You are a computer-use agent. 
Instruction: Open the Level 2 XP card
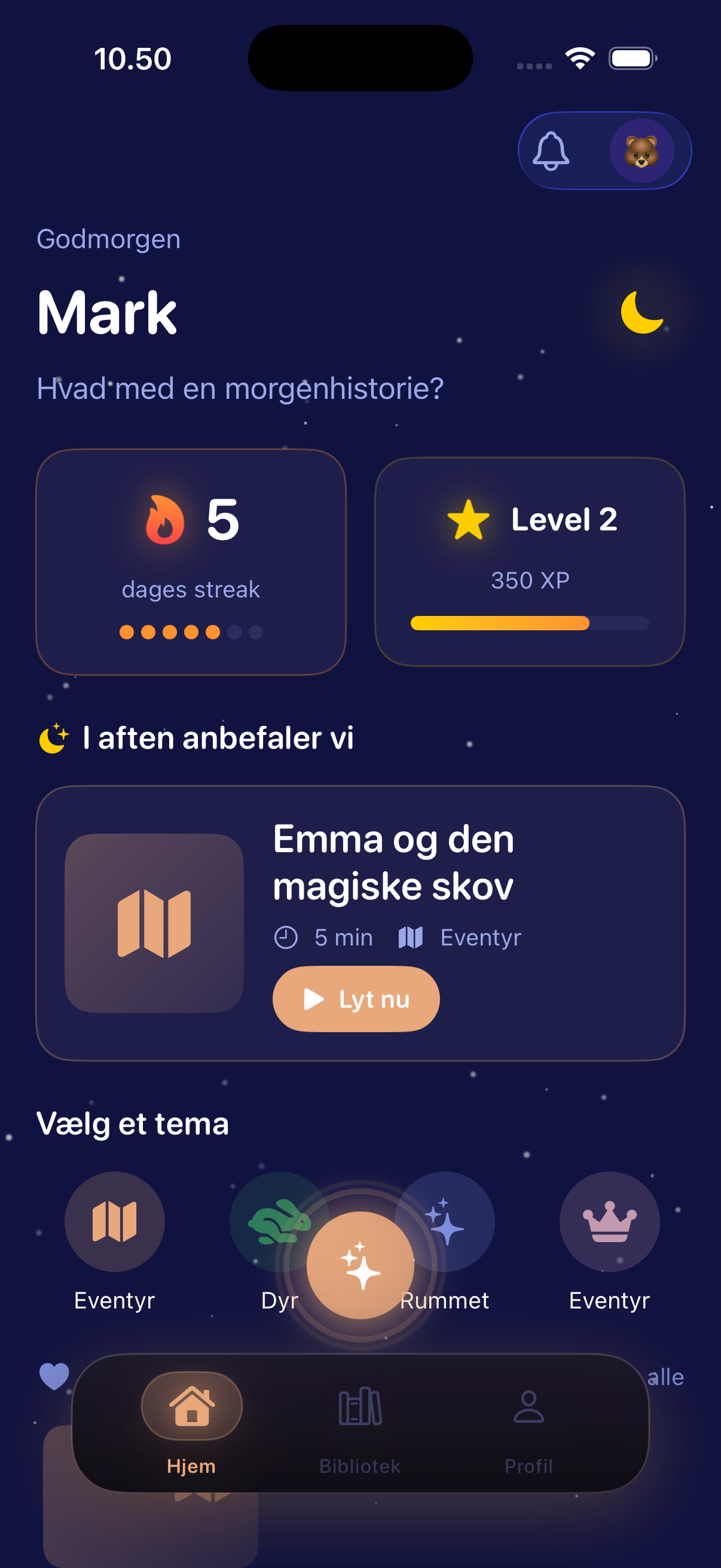[x=529, y=562]
